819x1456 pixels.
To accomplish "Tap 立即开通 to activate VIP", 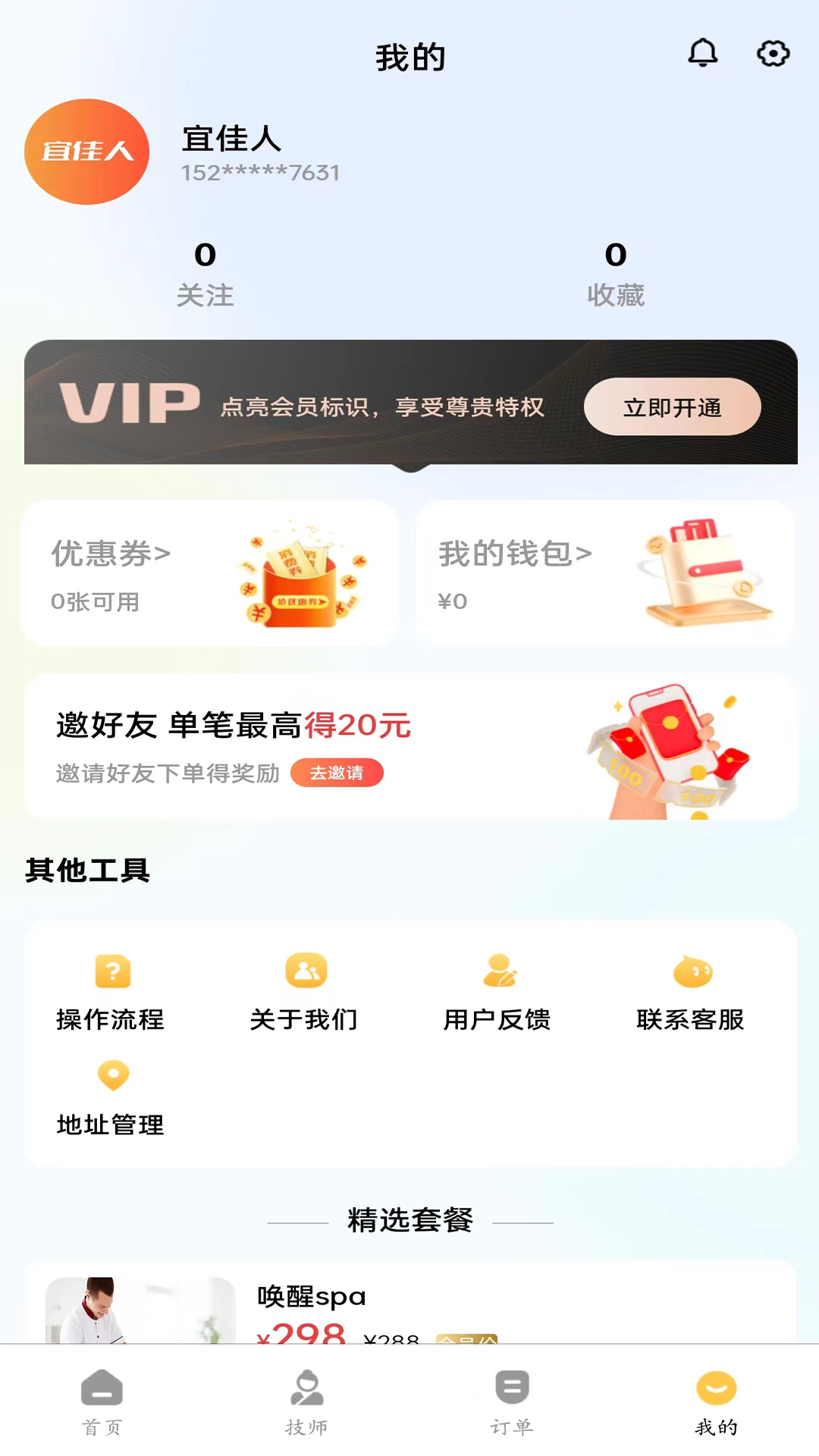I will [x=672, y=407].
